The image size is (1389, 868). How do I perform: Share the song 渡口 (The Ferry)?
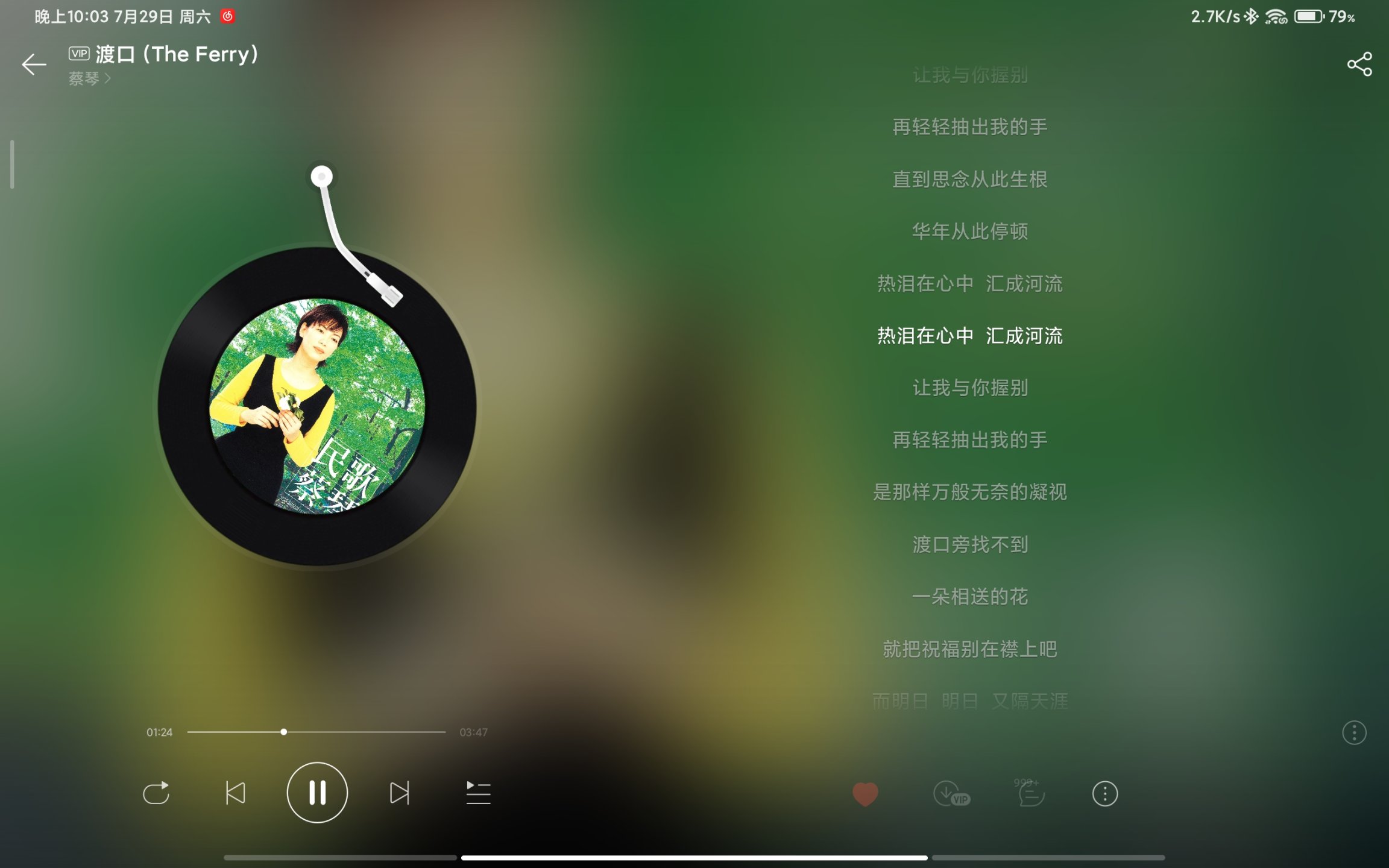(x=1359, y=64)
